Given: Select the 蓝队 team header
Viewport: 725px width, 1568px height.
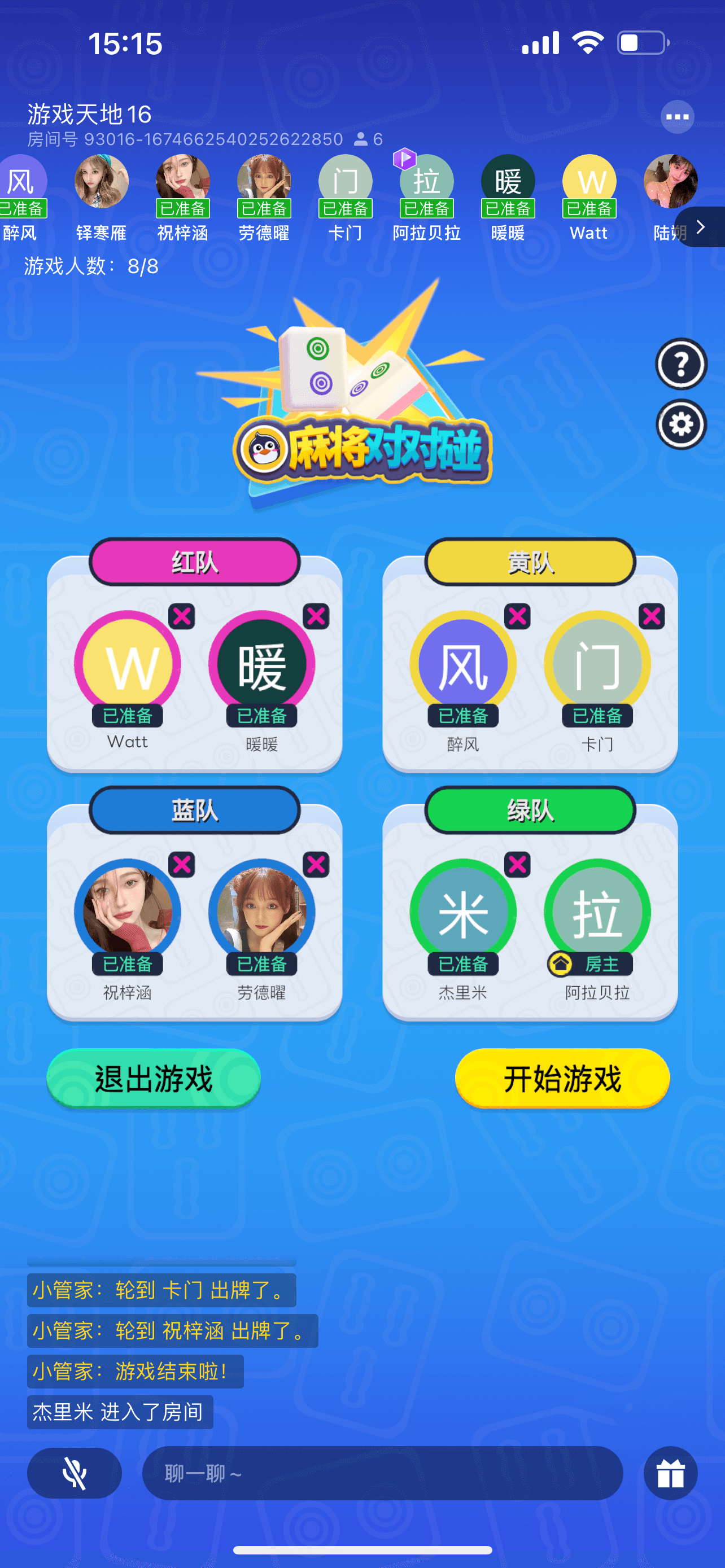Looking at the screenshot, I should click(194, 810).
